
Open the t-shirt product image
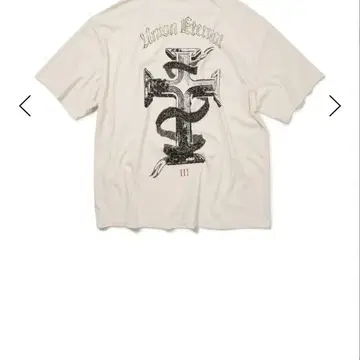[x=180, y=115]
